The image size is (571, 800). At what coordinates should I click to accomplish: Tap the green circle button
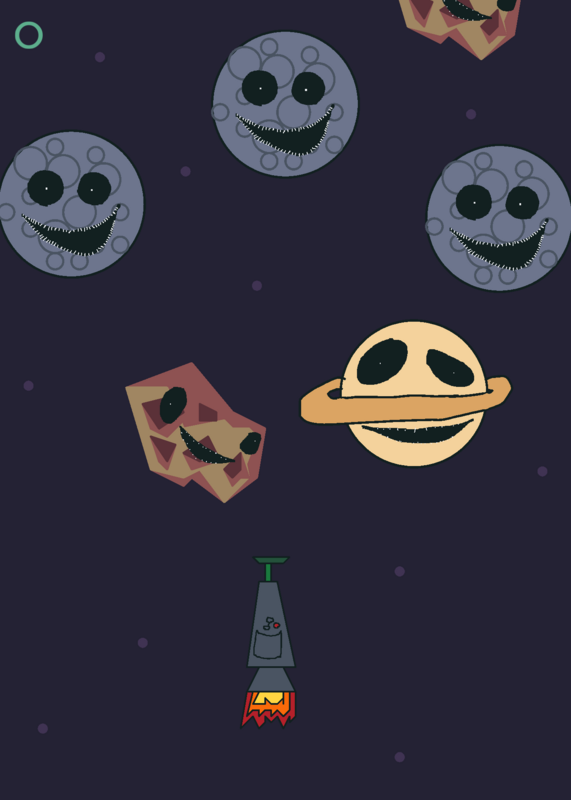29,35
